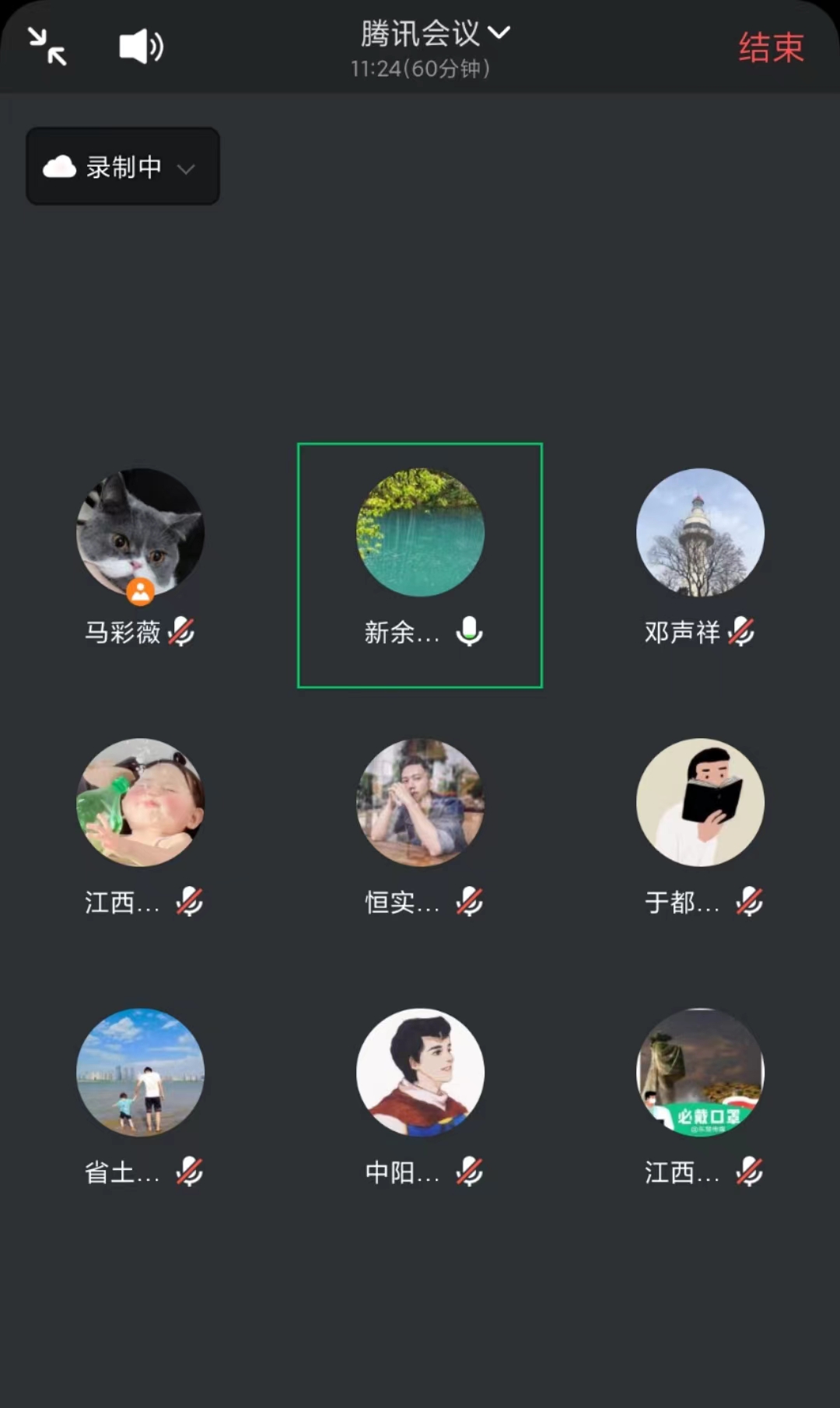Open participant 于都…'s tile
The width and height of the screenshot is (840, 1408).
[x=700, y=803]
